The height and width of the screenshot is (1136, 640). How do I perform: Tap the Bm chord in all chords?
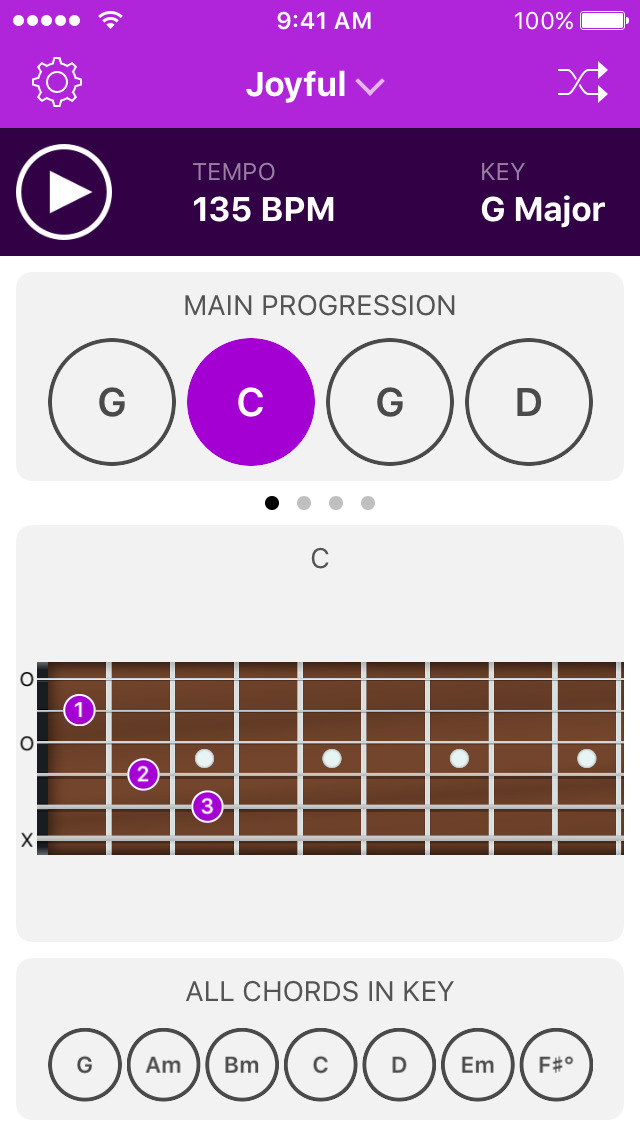(x=242, y=1065)
